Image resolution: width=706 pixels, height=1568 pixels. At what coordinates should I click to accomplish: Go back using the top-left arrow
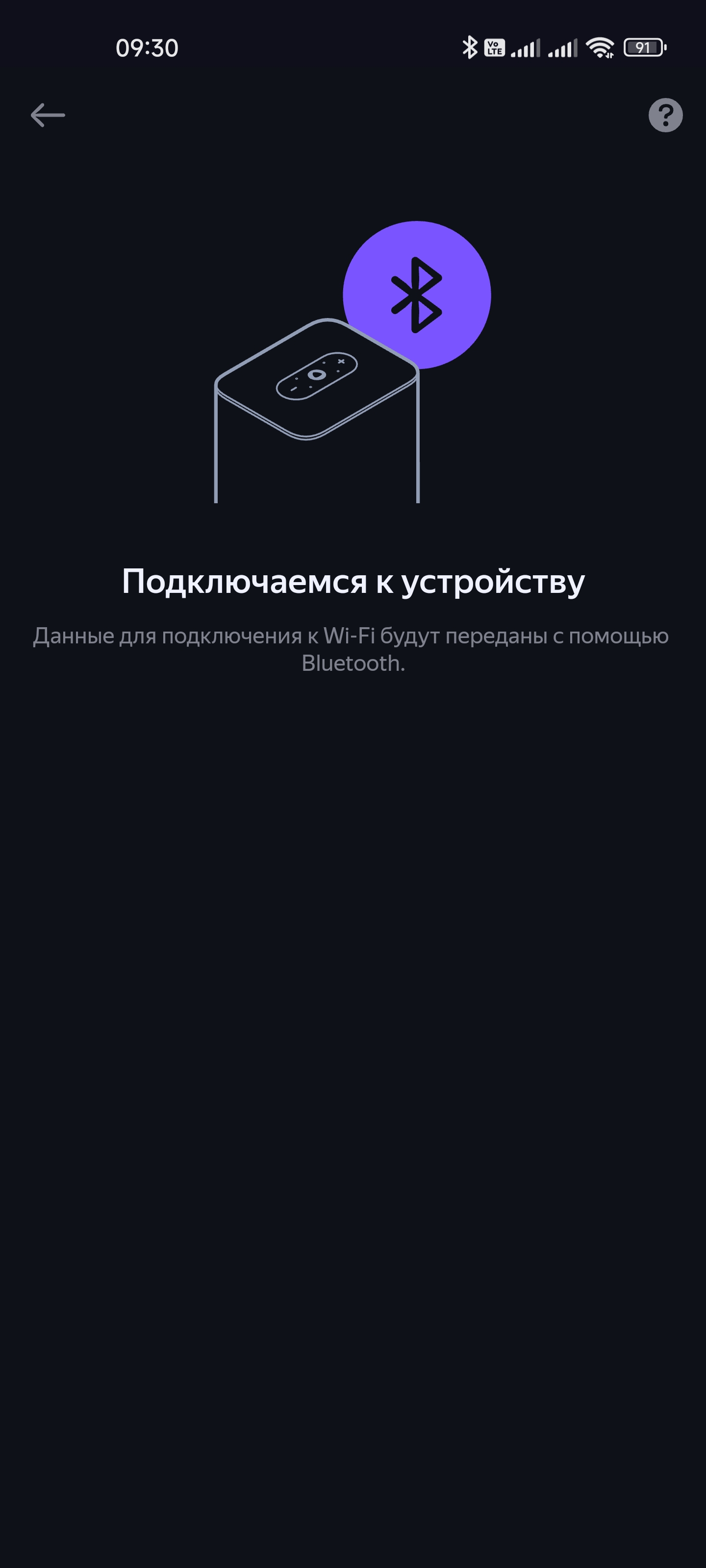point(48,115)
